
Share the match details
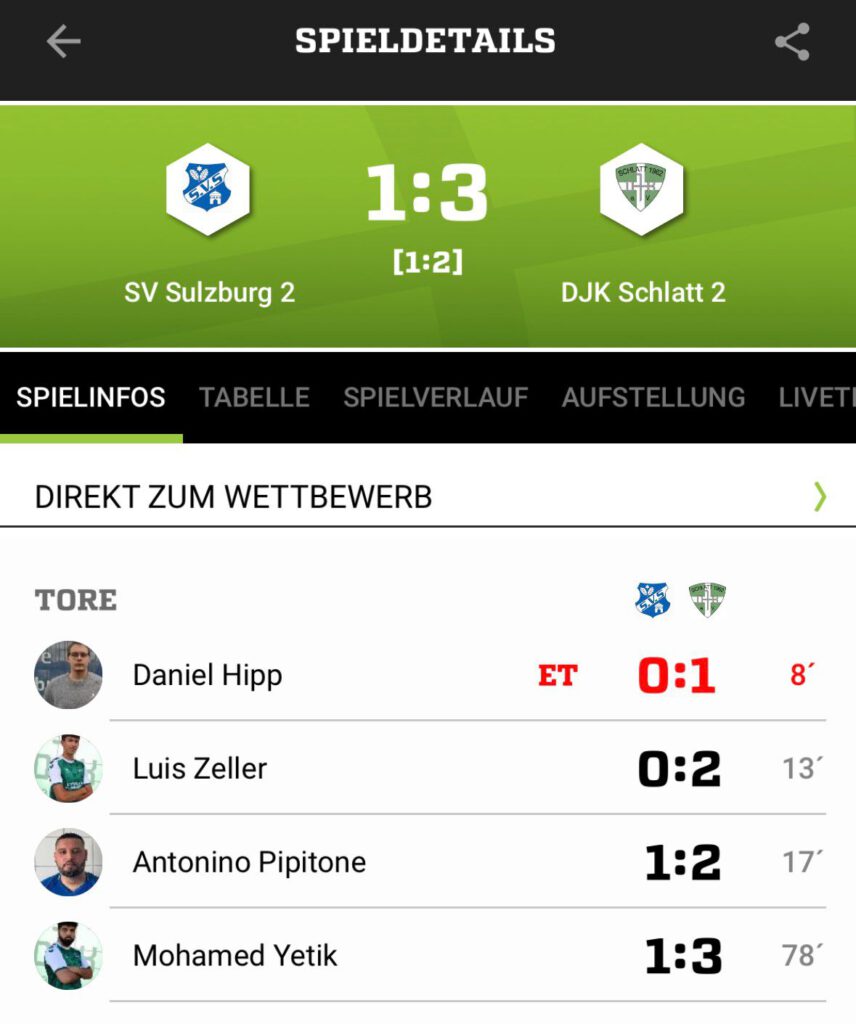792,42
